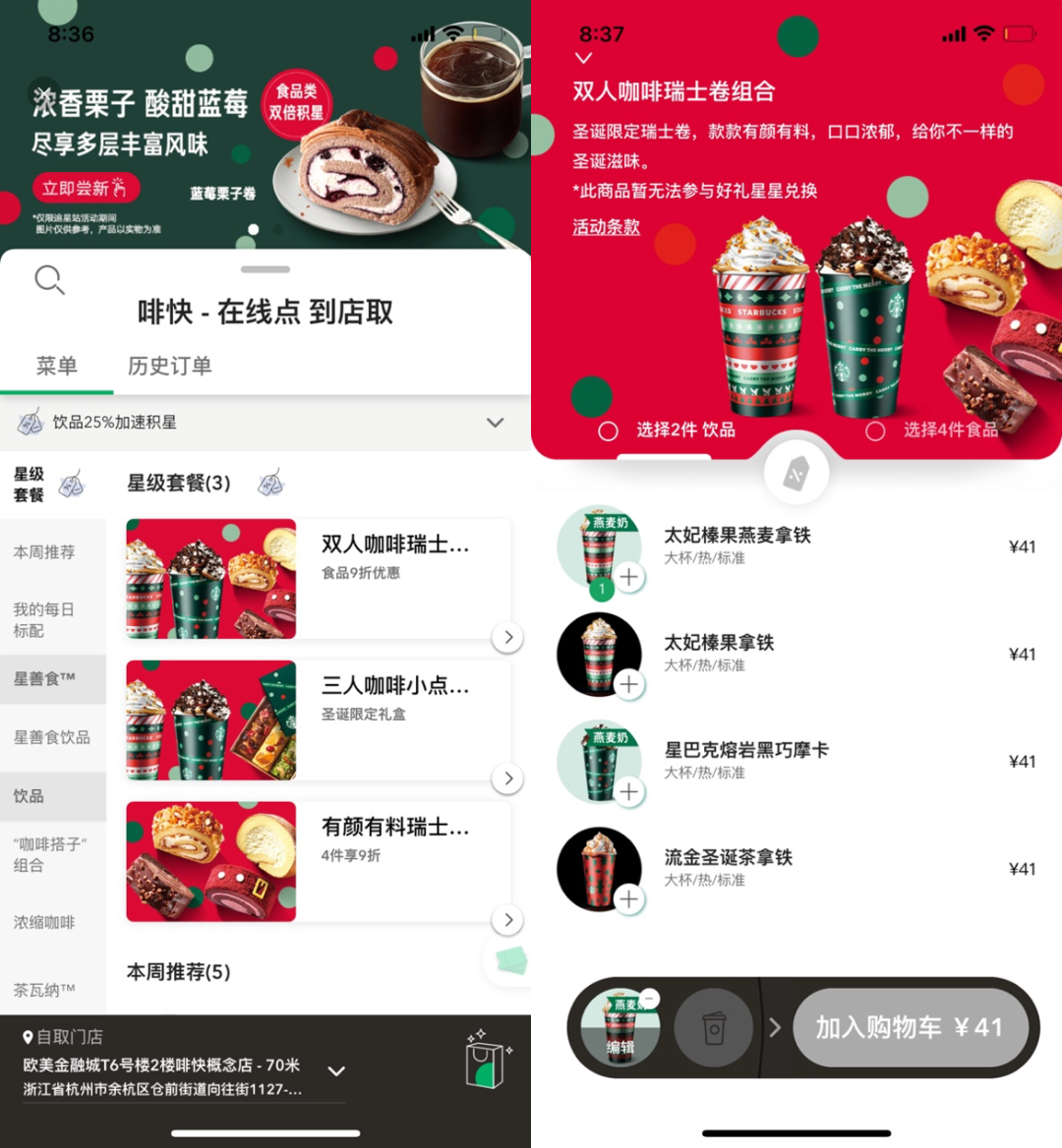Add 太妃榛果拿铁 with its plus button
This screenshot has width=1062, height=1148.
[629, 684]
